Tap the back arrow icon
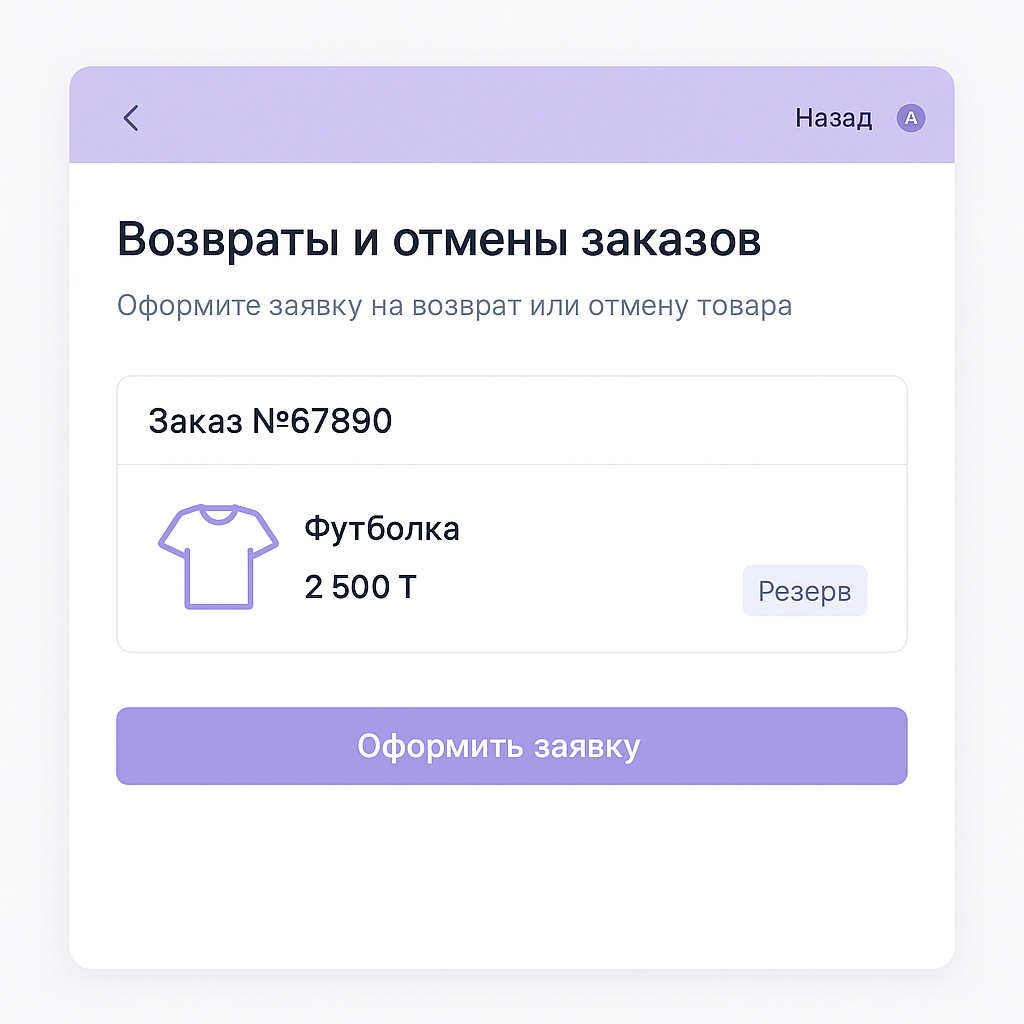 click(131, 118)
